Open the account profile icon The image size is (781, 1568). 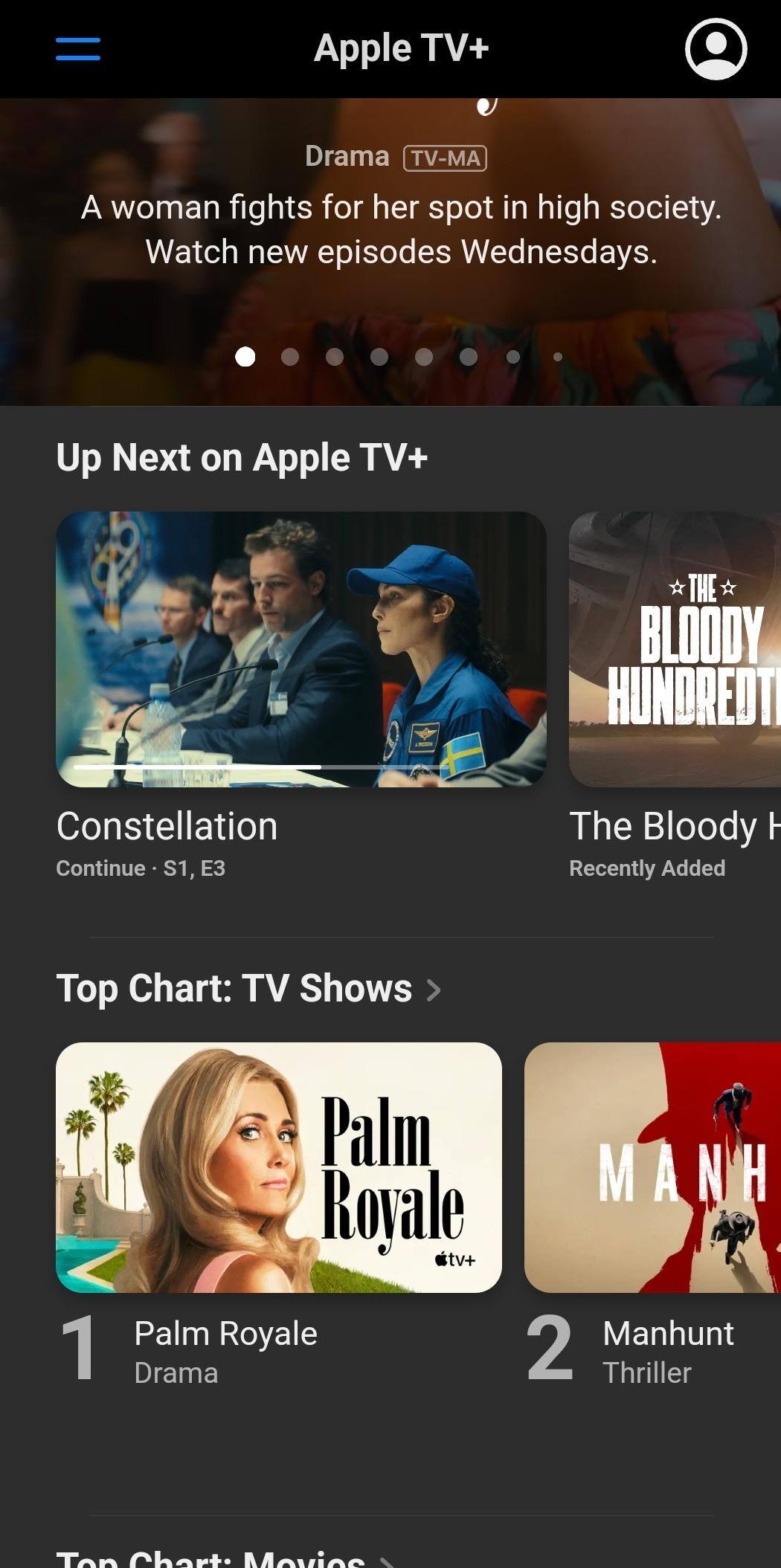(x=716, y=49)
